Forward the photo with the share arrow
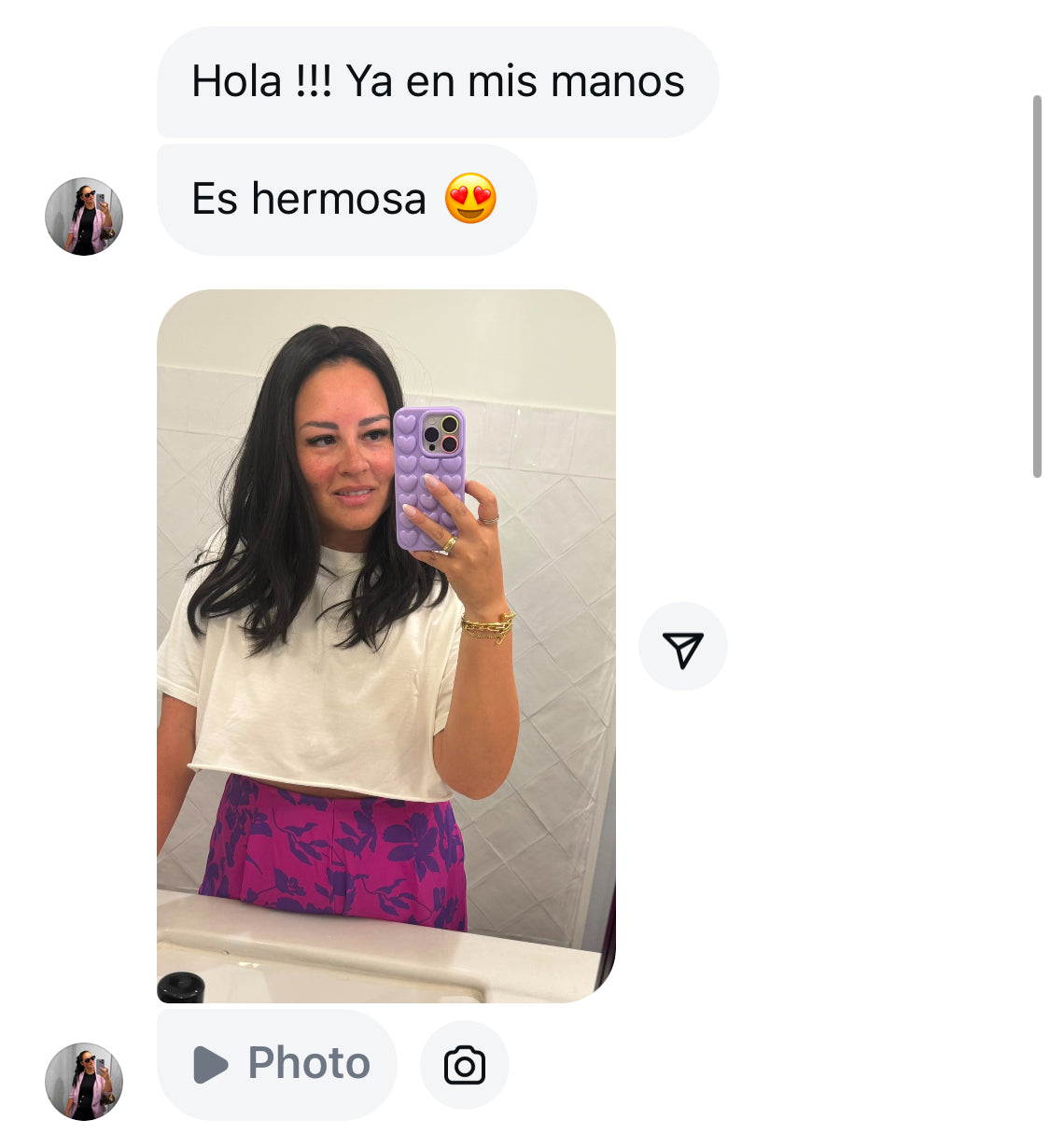This screenshot has width=1050, height=1148. pos(682,647)
